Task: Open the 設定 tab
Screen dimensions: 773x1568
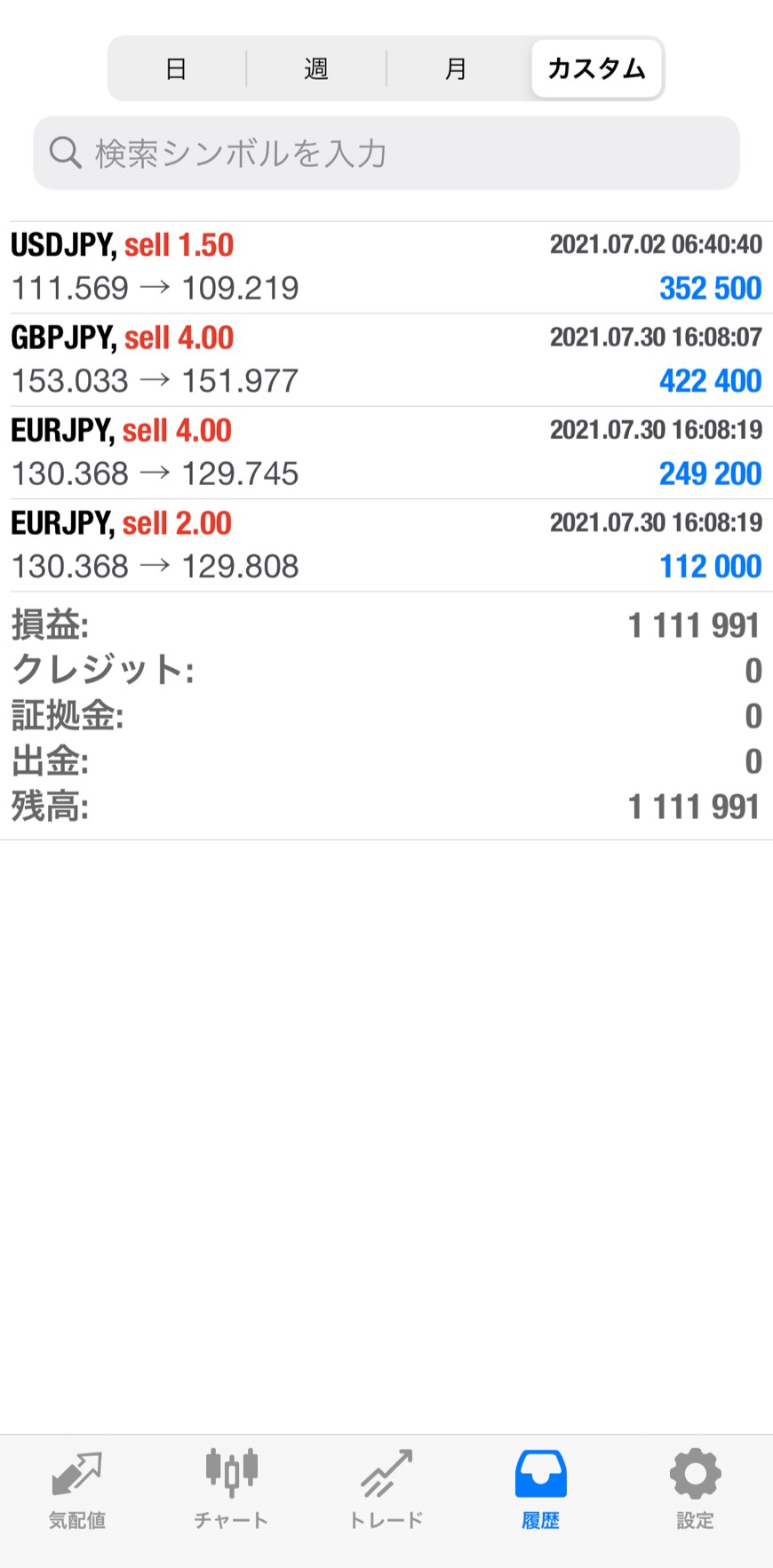Action: tap(695, 1490)
